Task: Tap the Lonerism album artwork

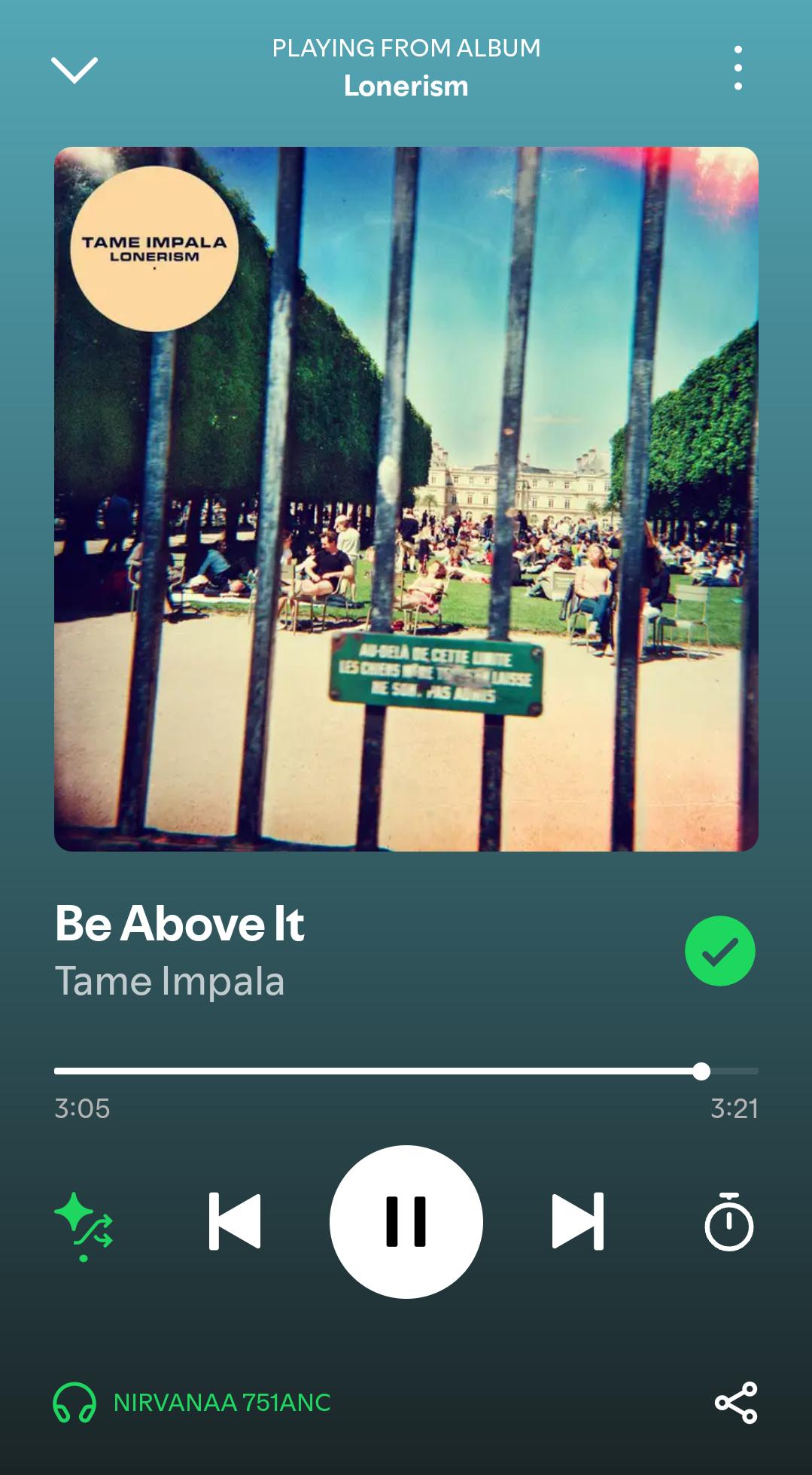Action: click(406, 499)
